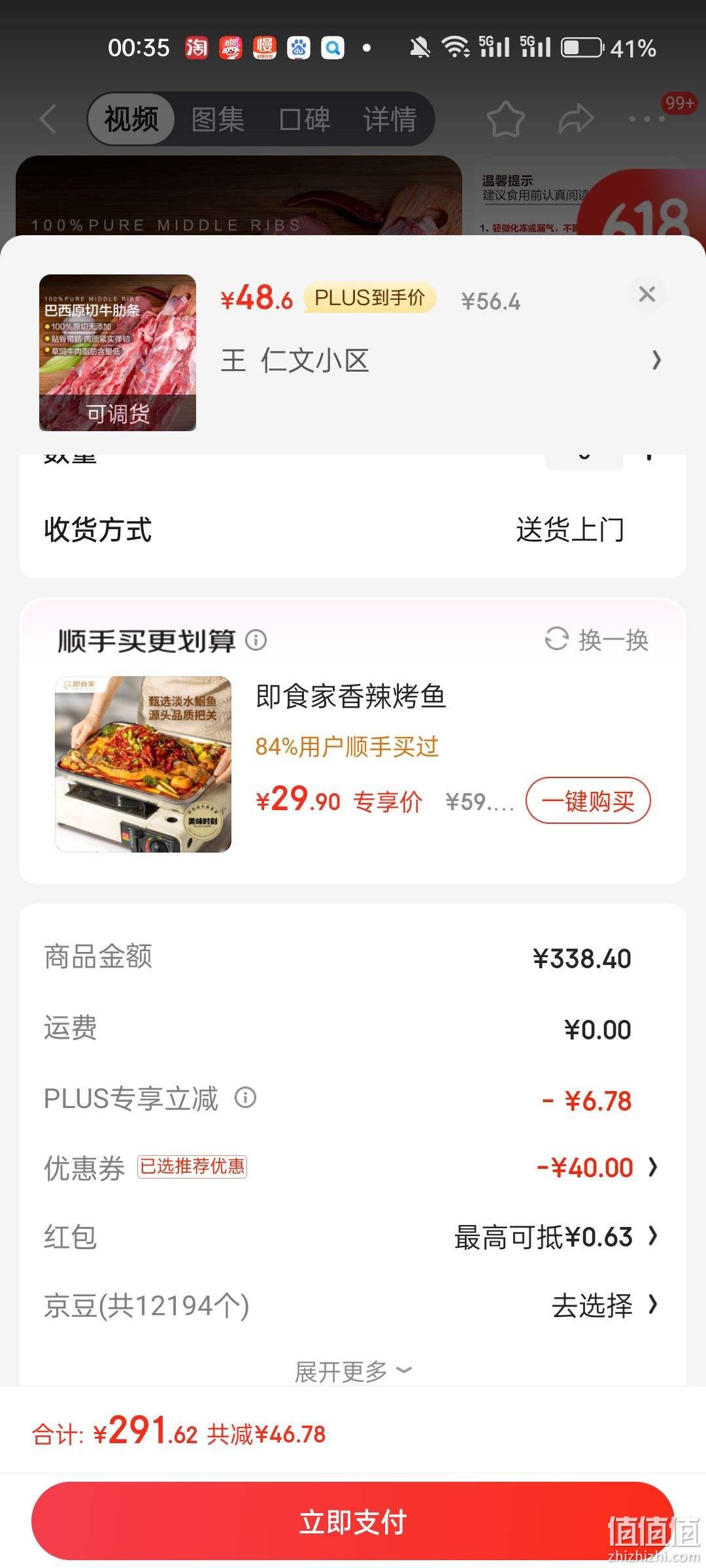Open the 即食家香辣烤鱼 product image

click(x=143, y=764)
